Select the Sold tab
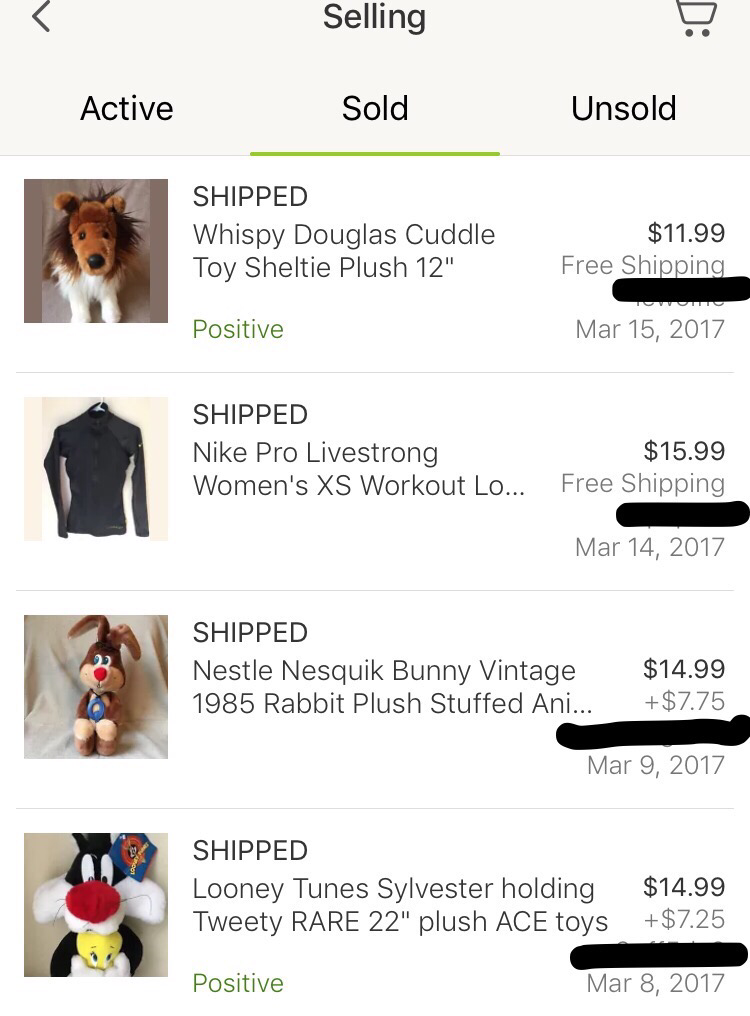 pos(375,108)
